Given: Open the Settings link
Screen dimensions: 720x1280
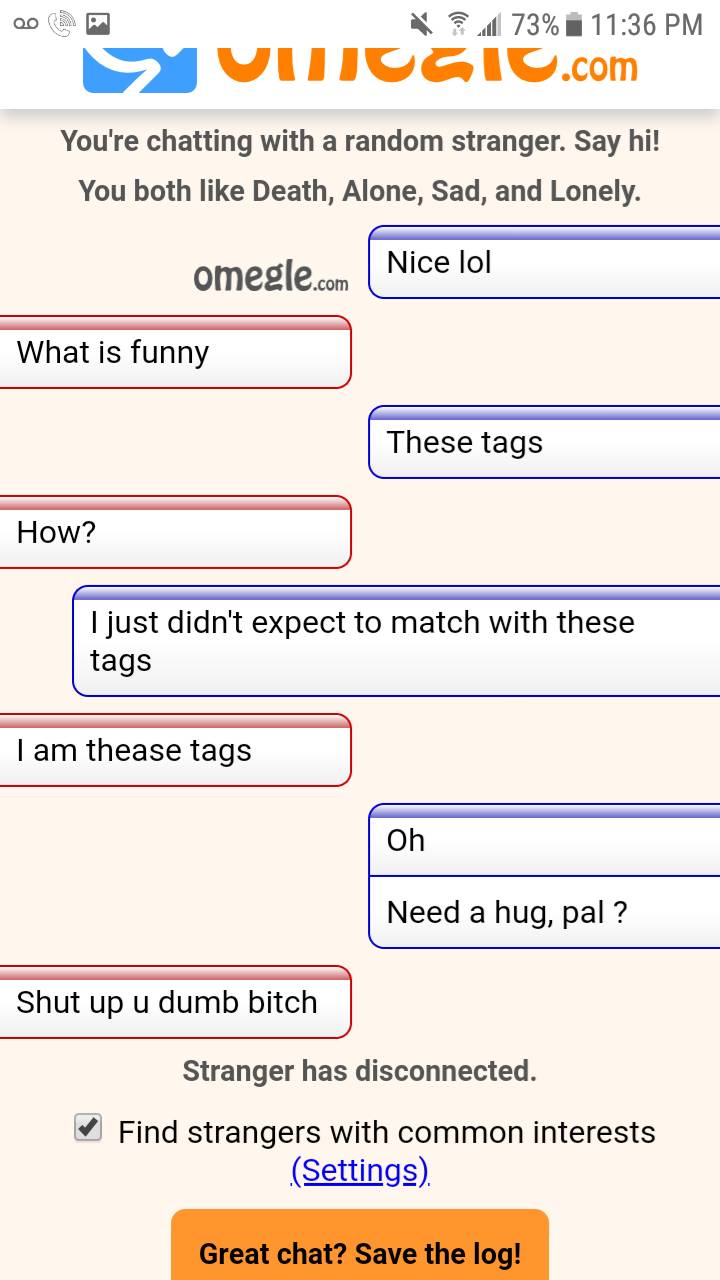Looking at the screenshot, I should (x=360, y=1170).
